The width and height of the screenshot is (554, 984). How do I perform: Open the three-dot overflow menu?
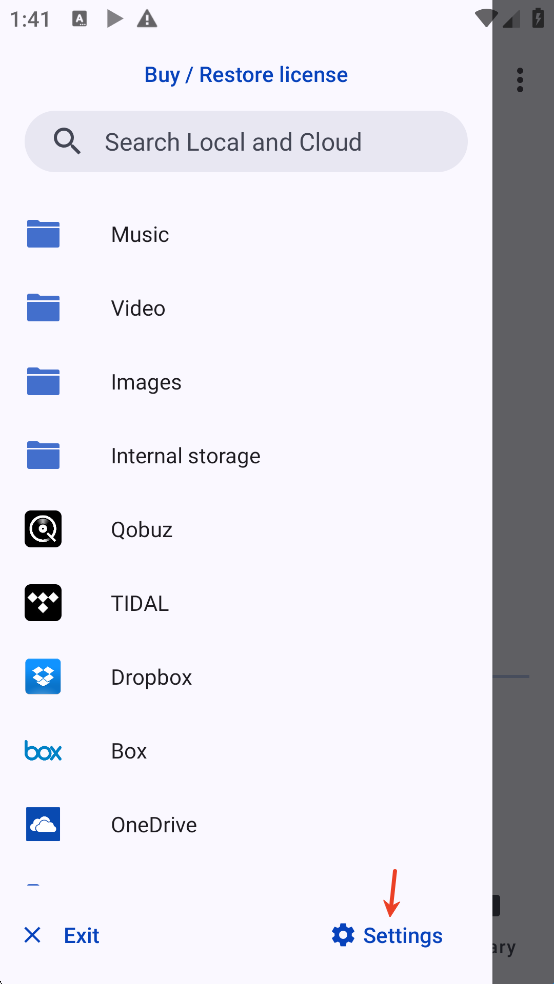(519, 80)
